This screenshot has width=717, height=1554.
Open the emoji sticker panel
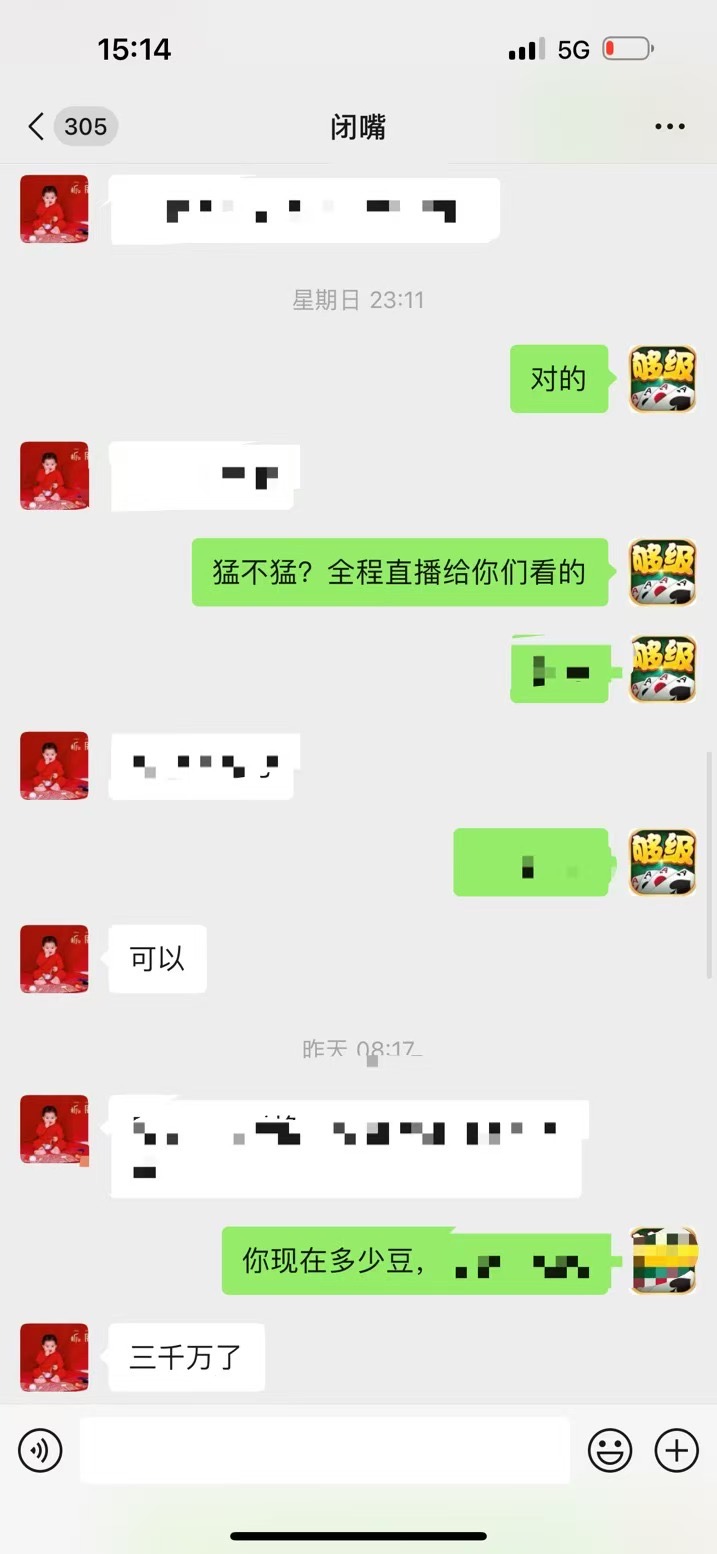[609, 1450]
